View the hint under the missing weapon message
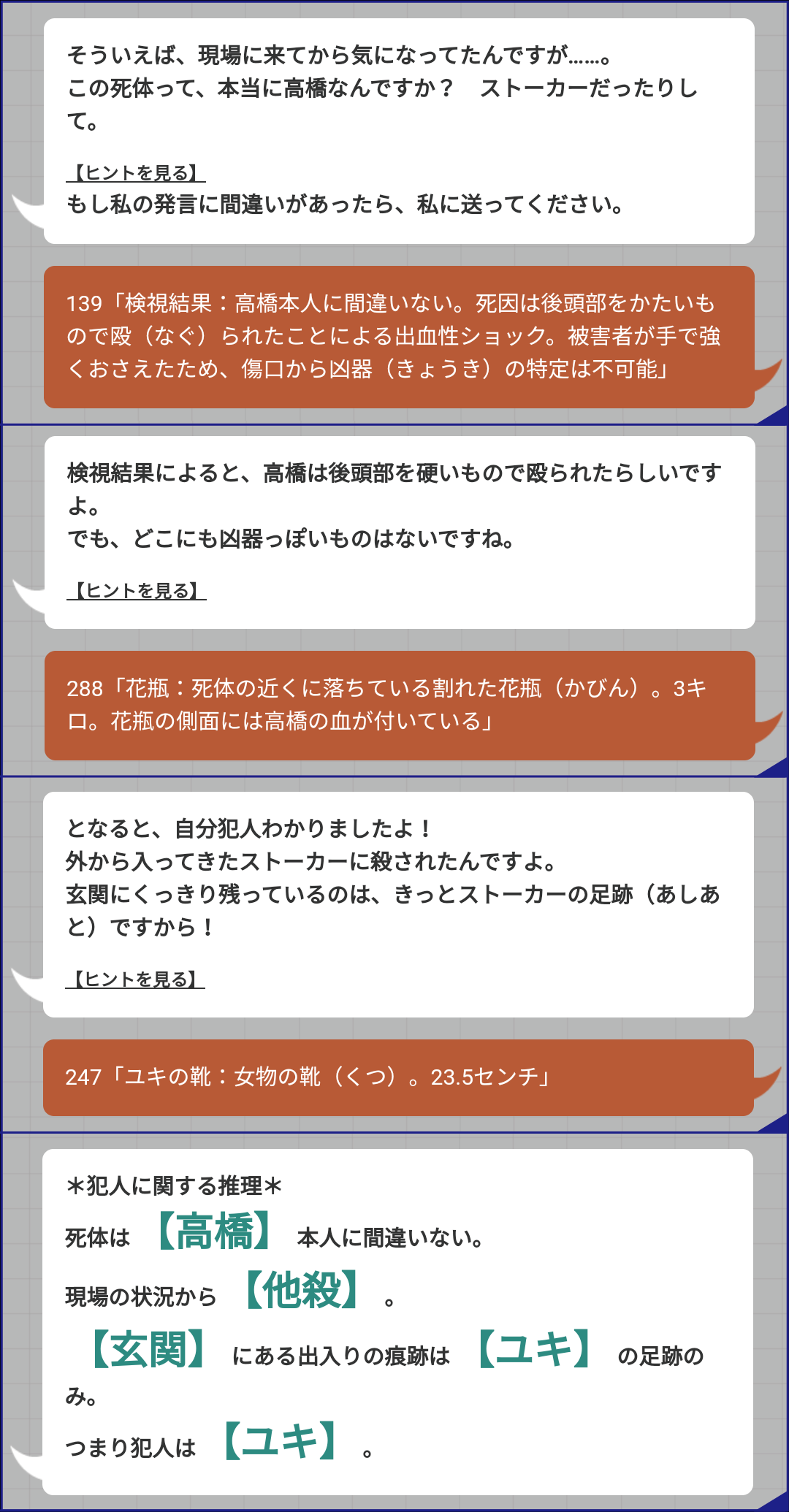Screen dimensions: 789x1512 click(x=137, y=591)
